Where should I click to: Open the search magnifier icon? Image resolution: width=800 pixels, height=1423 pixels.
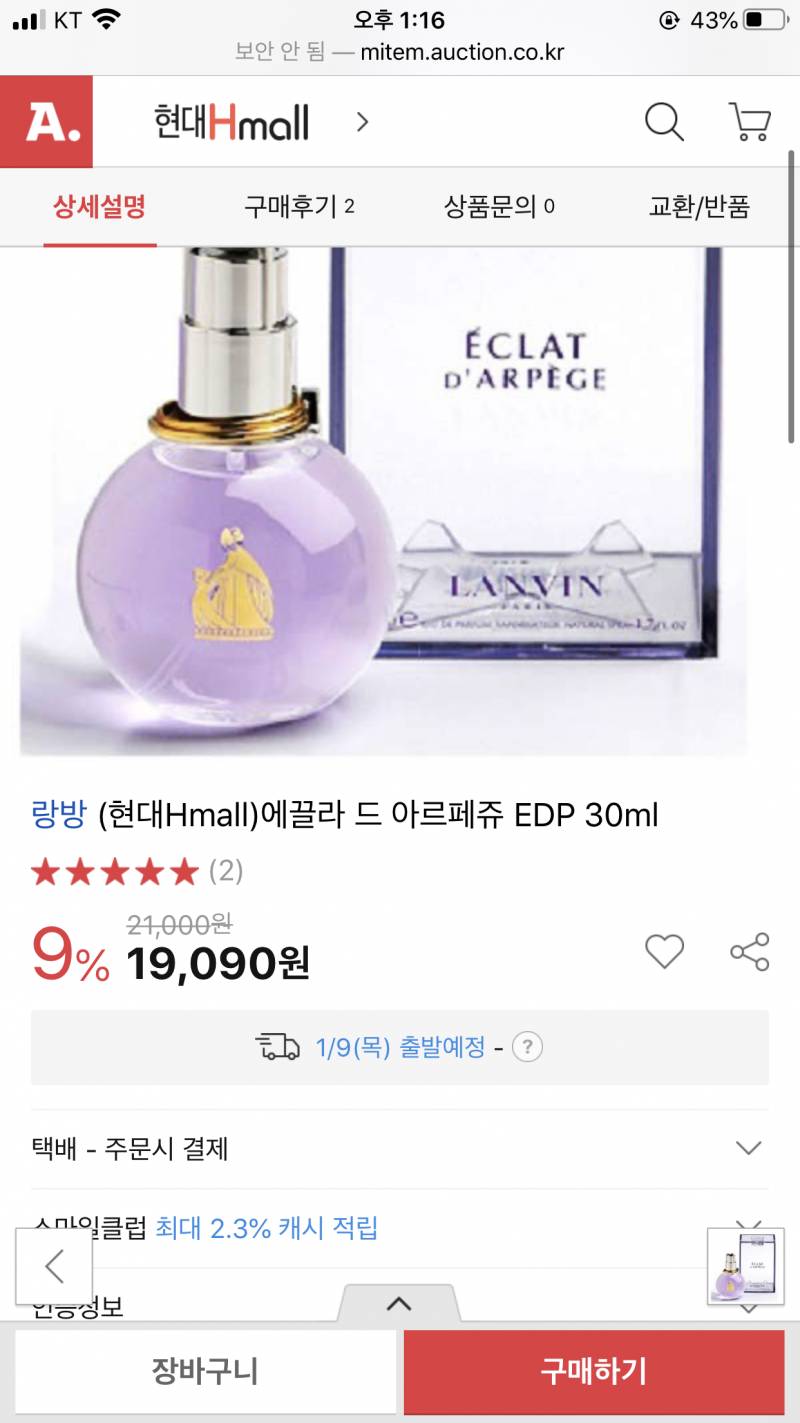coord(663,122)
